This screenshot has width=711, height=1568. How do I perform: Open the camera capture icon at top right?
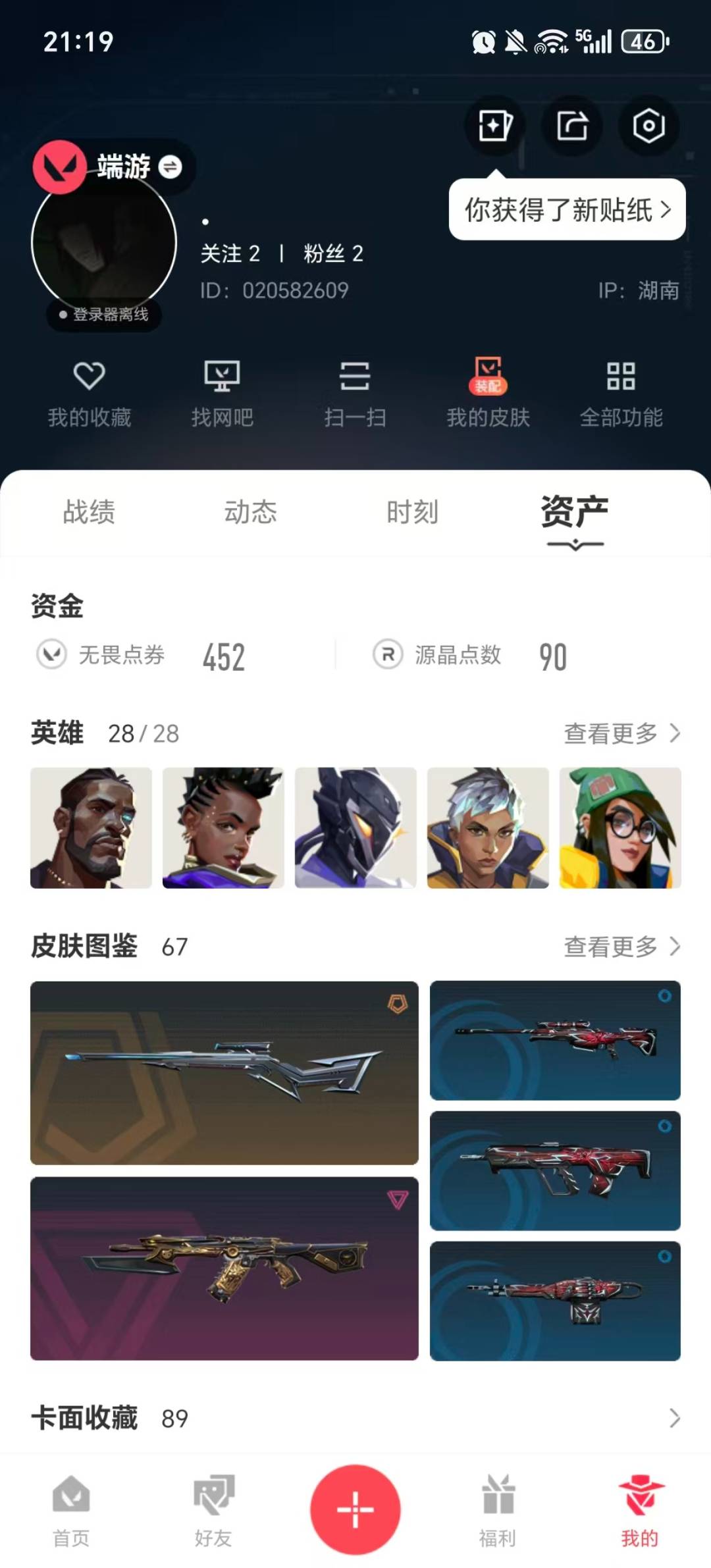click(x=648, y=125)
